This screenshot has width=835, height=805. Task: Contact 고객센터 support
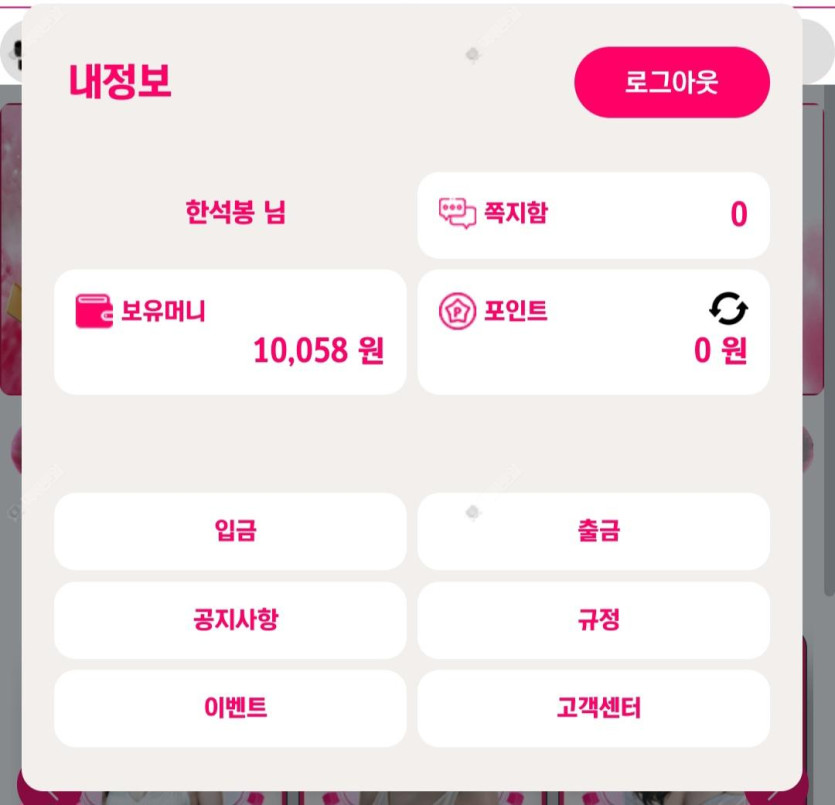tap(593, 708)
